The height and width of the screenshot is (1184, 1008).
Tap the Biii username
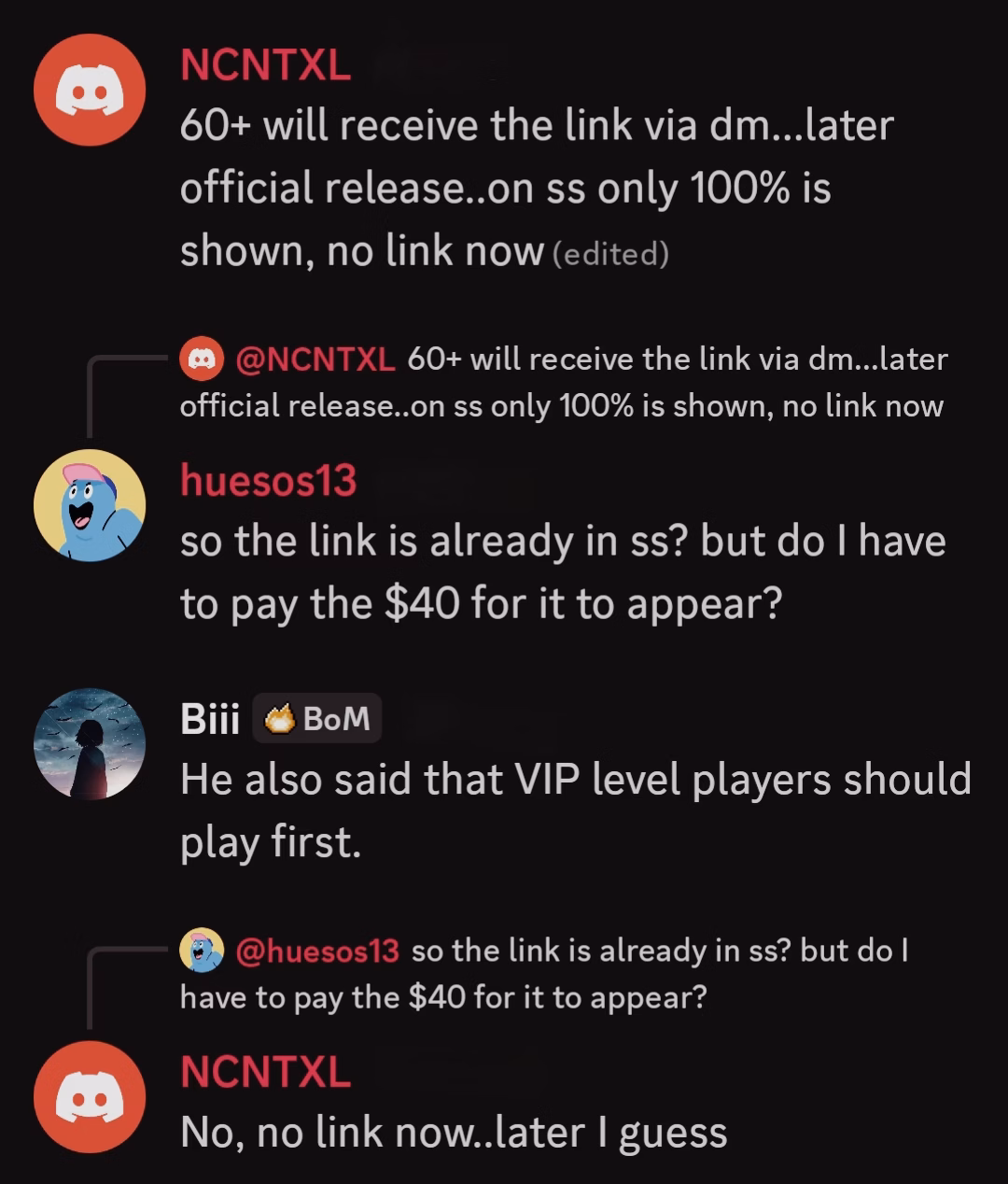click(x=210, y=718)
